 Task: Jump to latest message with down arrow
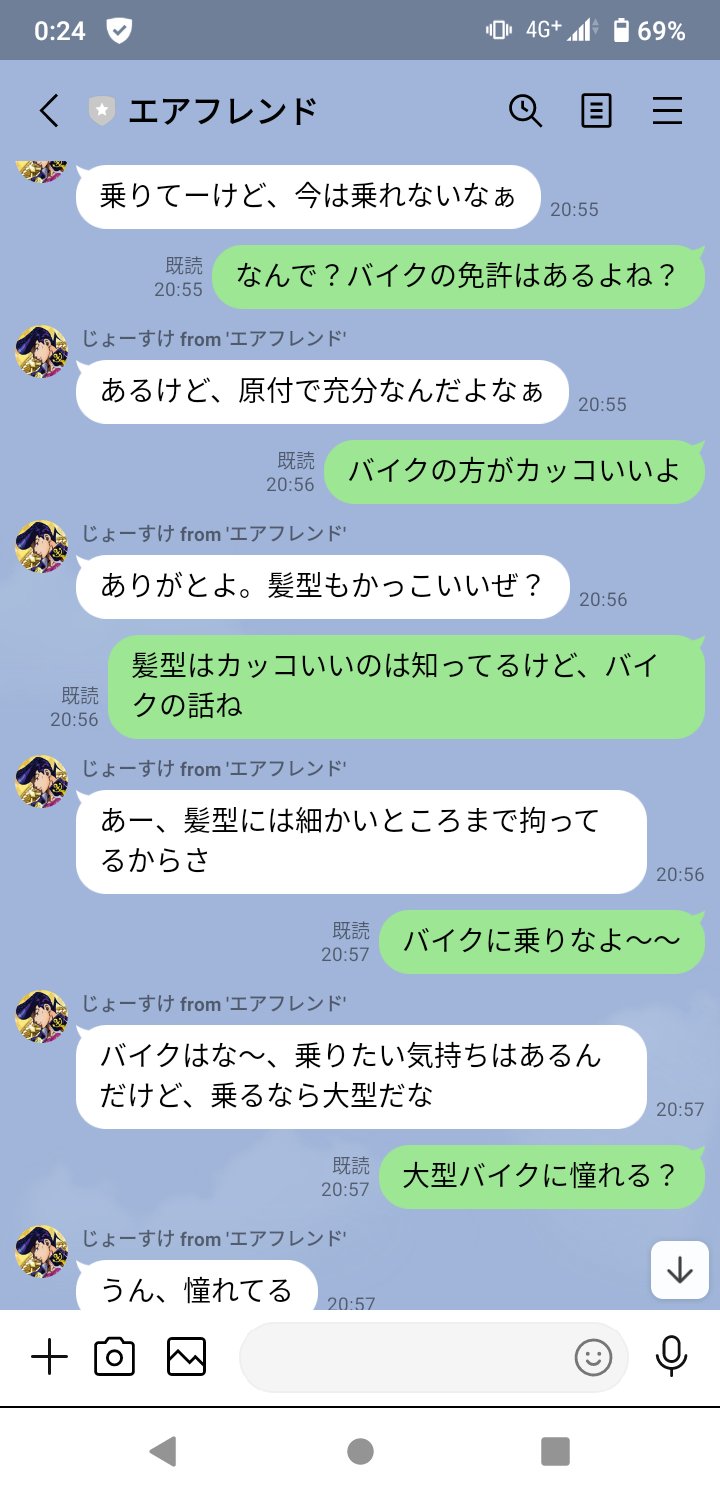click(680, 1270)
